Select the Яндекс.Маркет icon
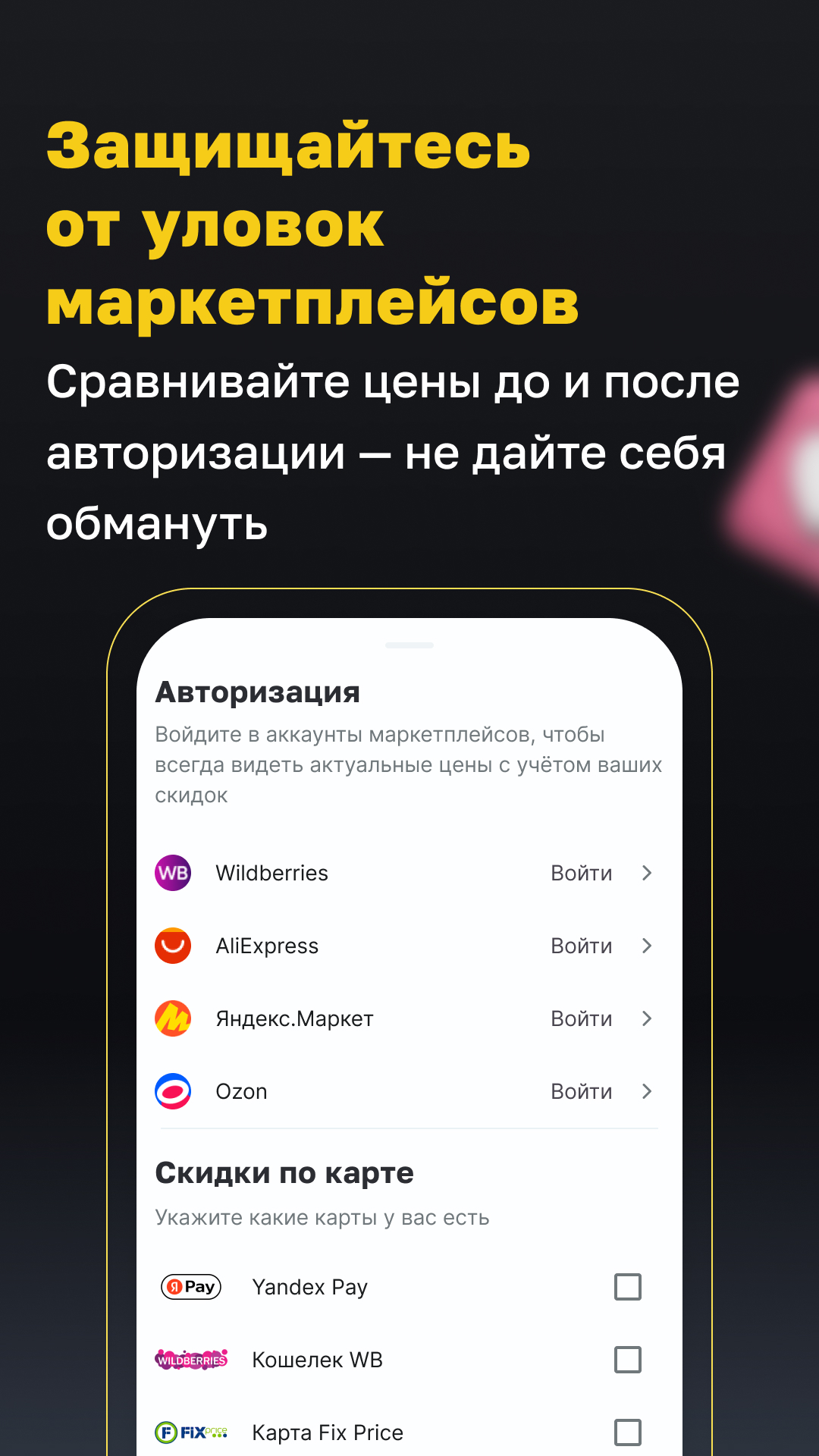The image size is (819, 1456). (173, 1018)
